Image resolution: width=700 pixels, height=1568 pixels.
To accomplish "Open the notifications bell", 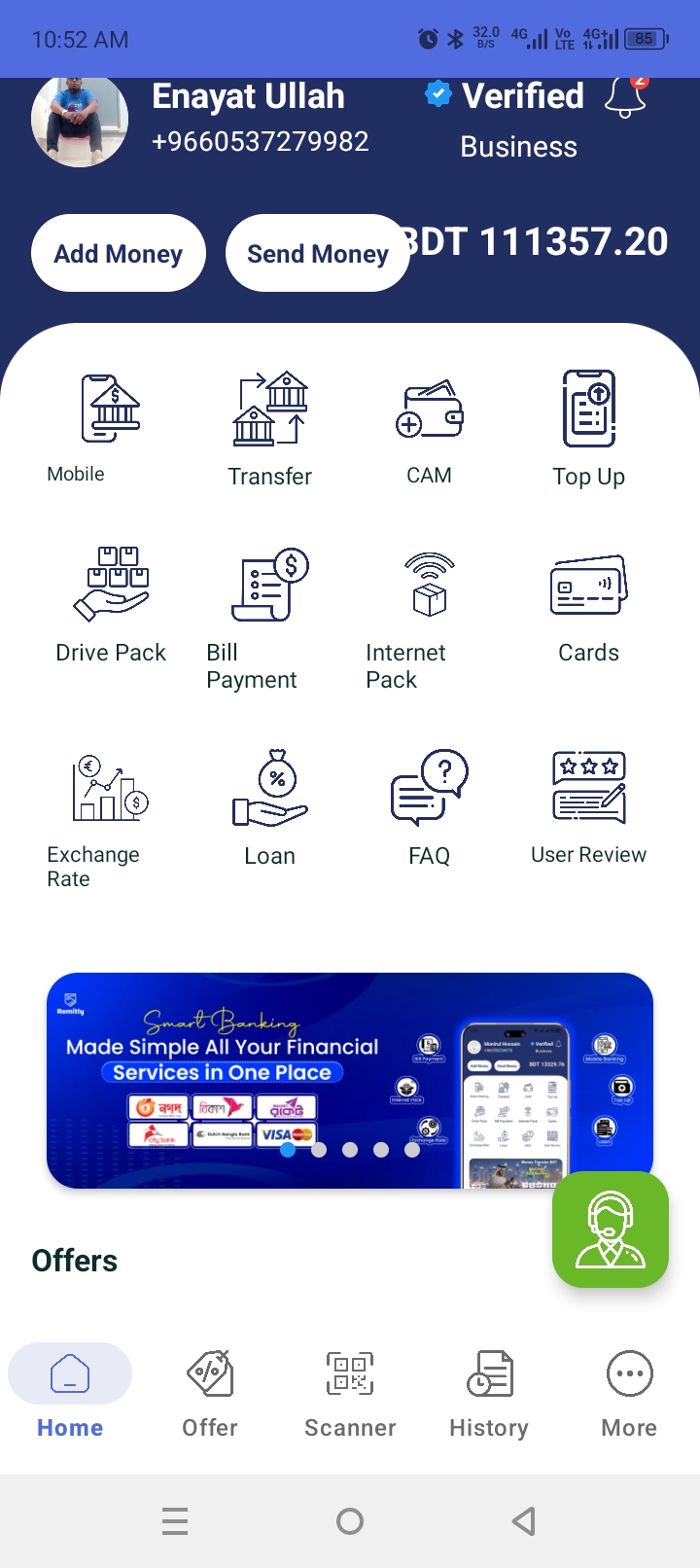I will [x=625, y=98].
